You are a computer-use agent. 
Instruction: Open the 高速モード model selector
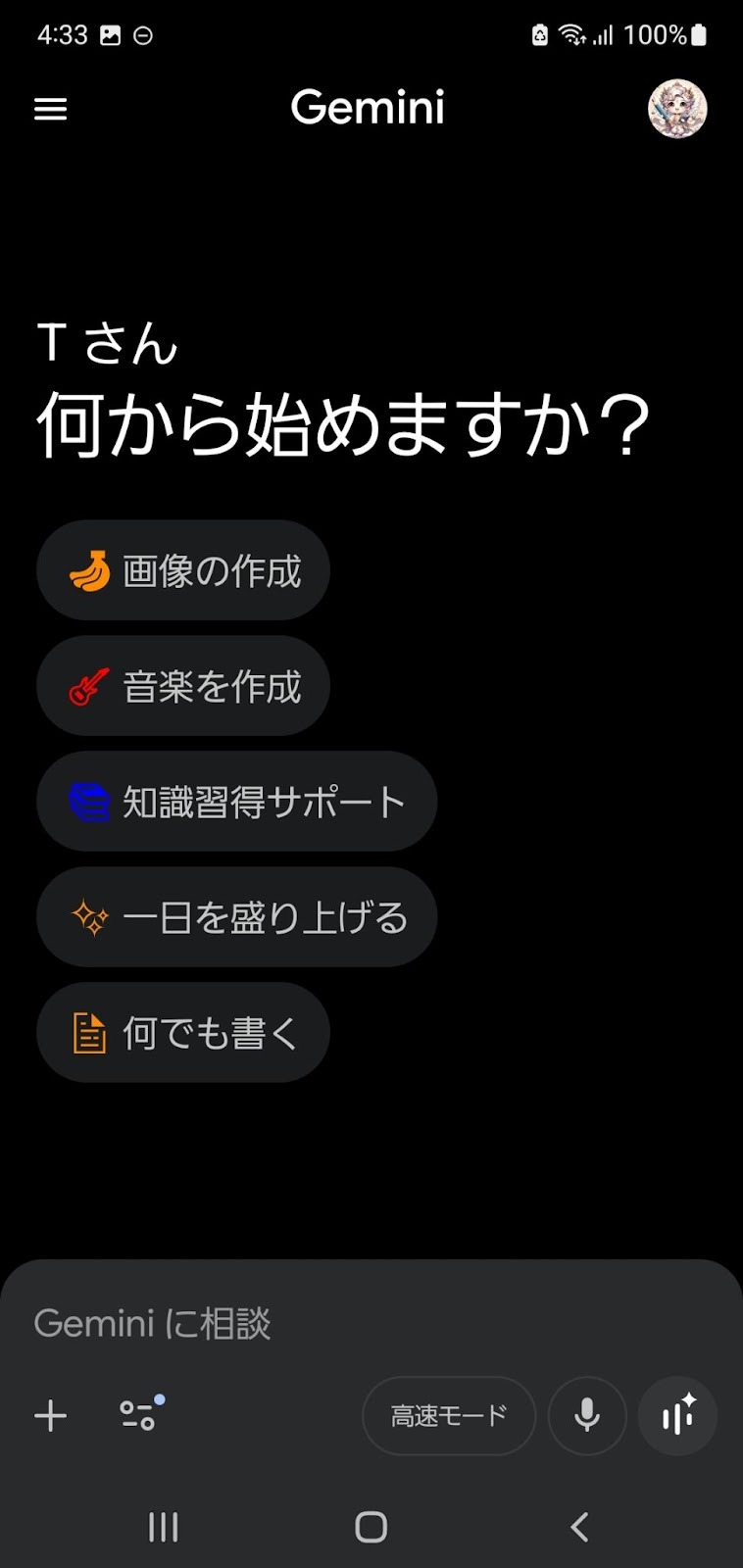(449, 1416)
